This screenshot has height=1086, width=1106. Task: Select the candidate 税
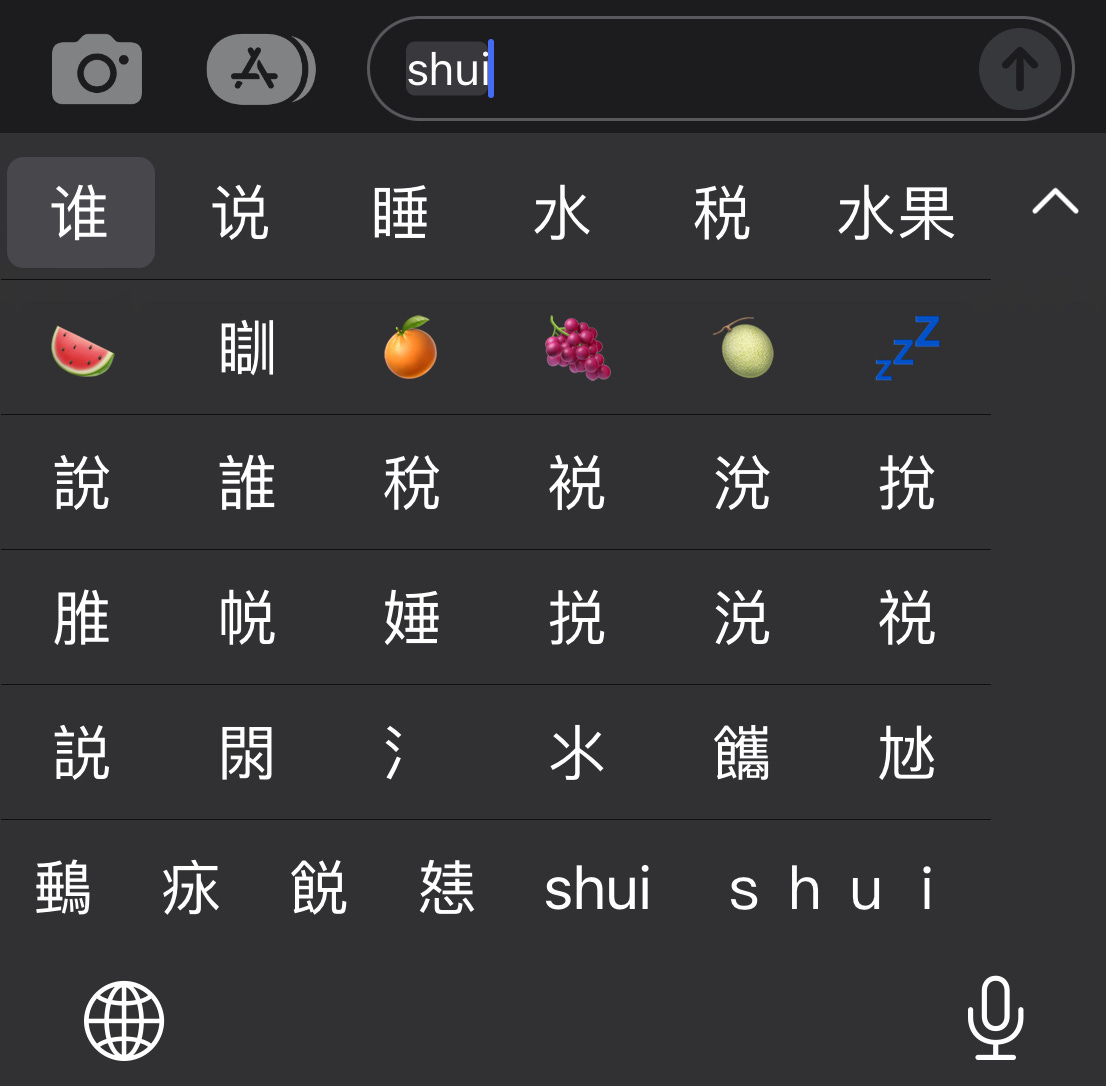pos(721,213)
